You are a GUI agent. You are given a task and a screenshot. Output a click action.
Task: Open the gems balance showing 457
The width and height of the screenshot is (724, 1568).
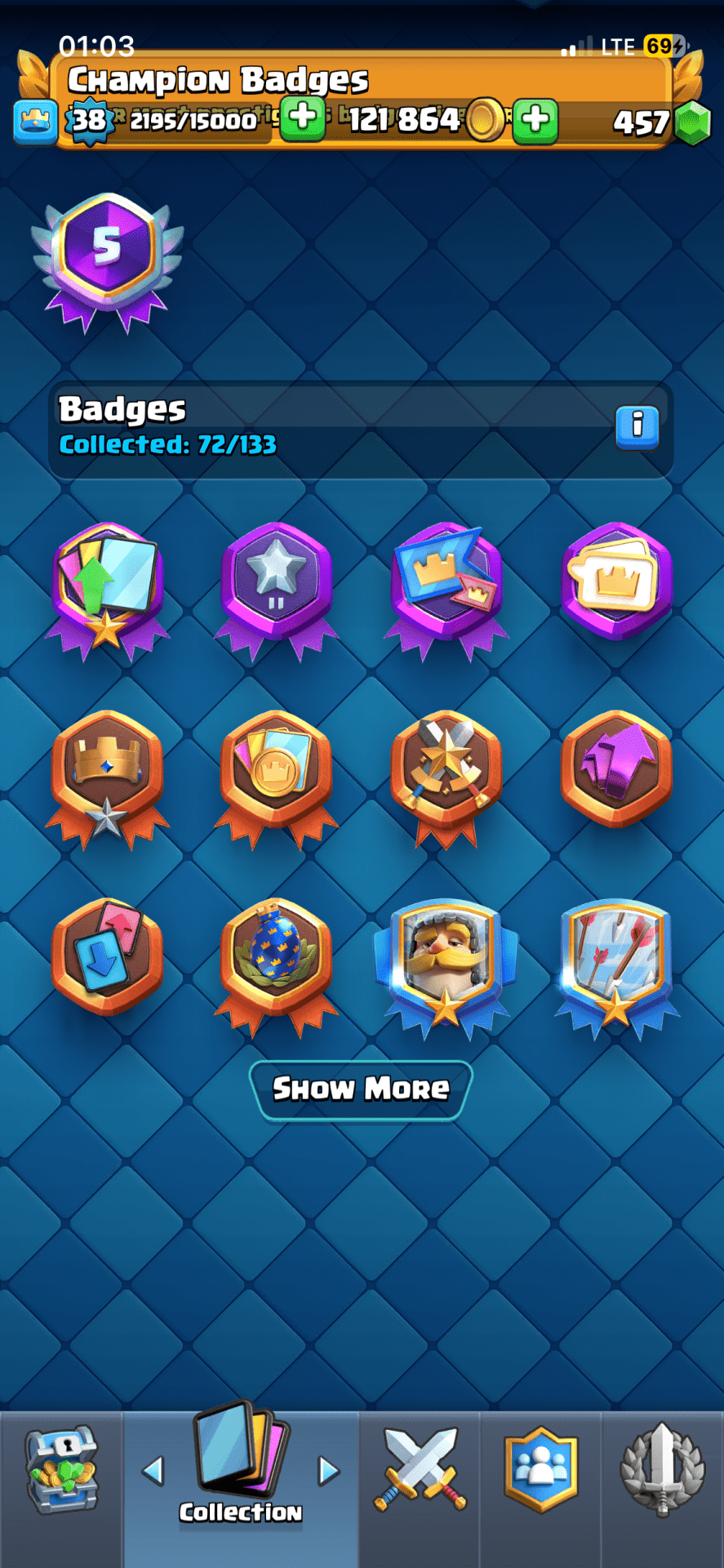click(660, 122)
